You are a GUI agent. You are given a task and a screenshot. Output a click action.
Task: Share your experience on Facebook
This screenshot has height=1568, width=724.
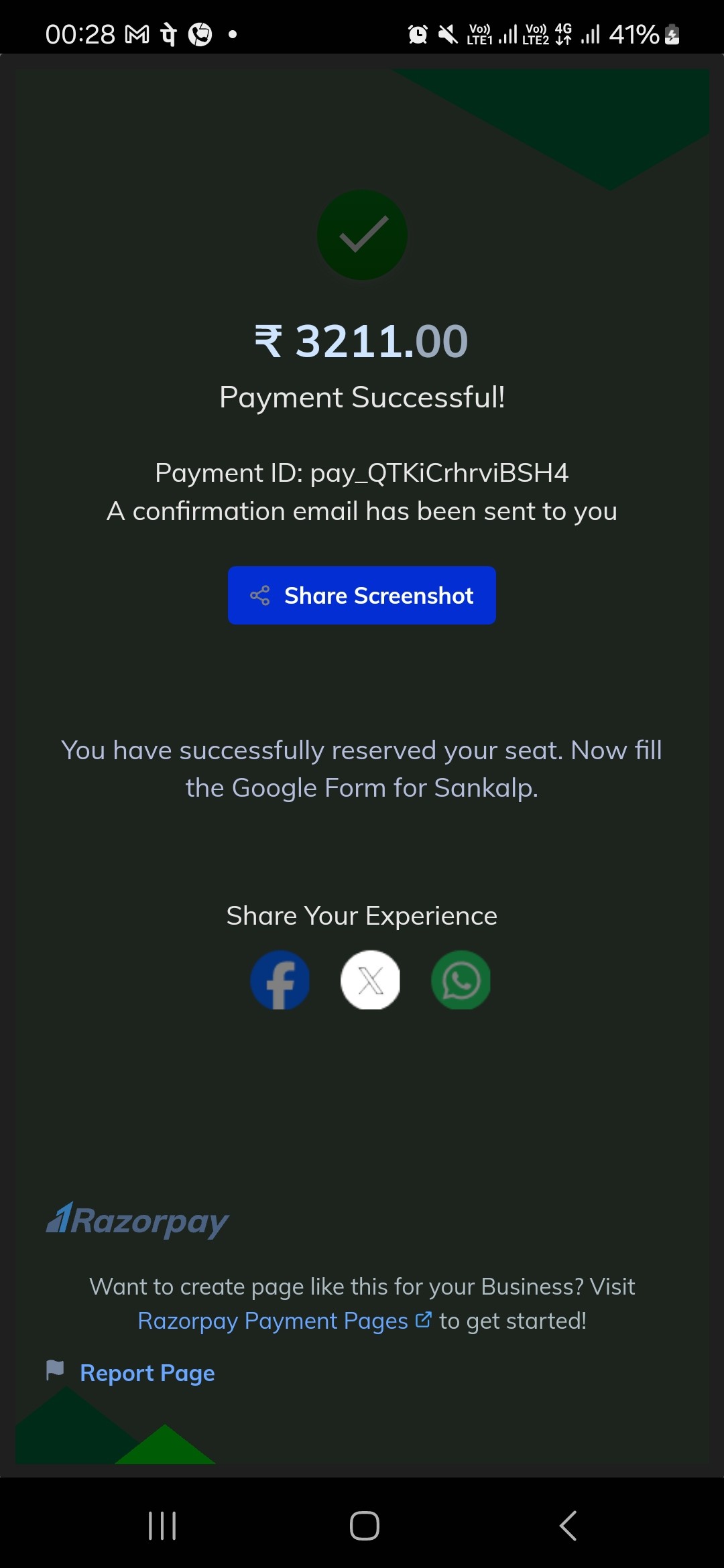(x=280, y=980)
